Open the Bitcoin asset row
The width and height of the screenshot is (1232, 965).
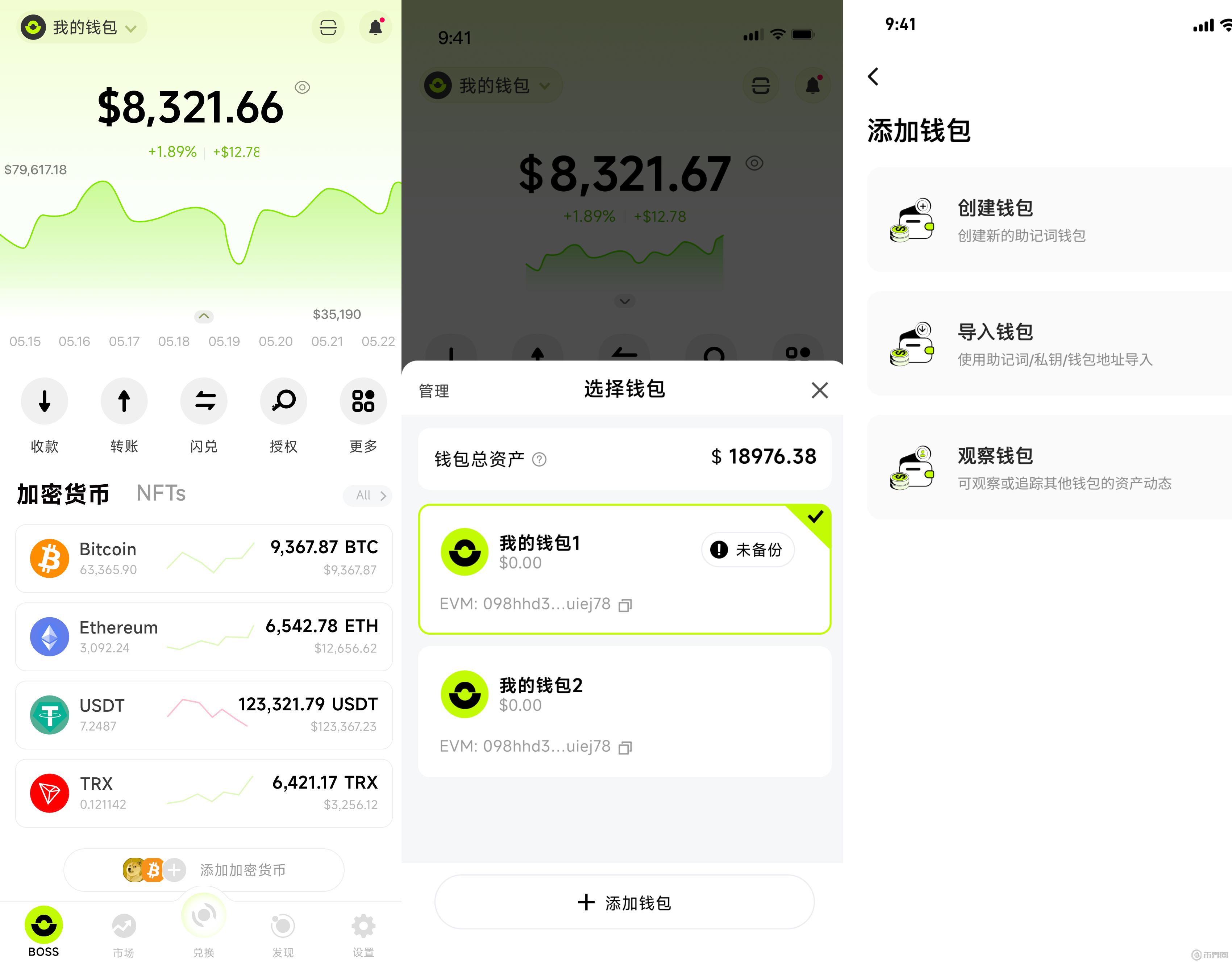pyautogui.click(x=203, y=558)
